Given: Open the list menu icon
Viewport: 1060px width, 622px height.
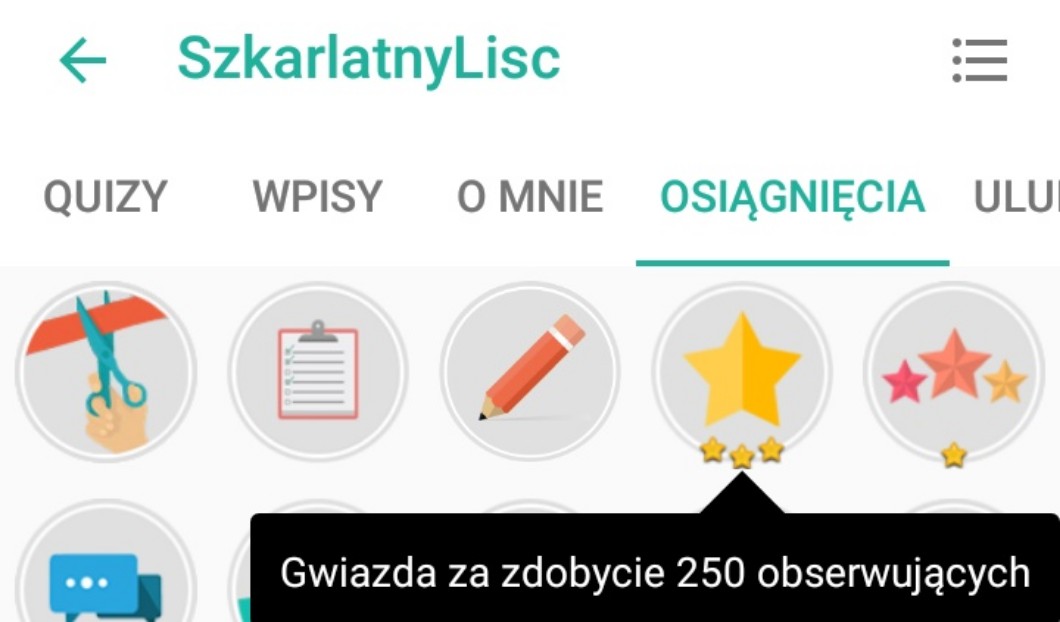Looking at the screenshot, I should (x=979, y=62).
